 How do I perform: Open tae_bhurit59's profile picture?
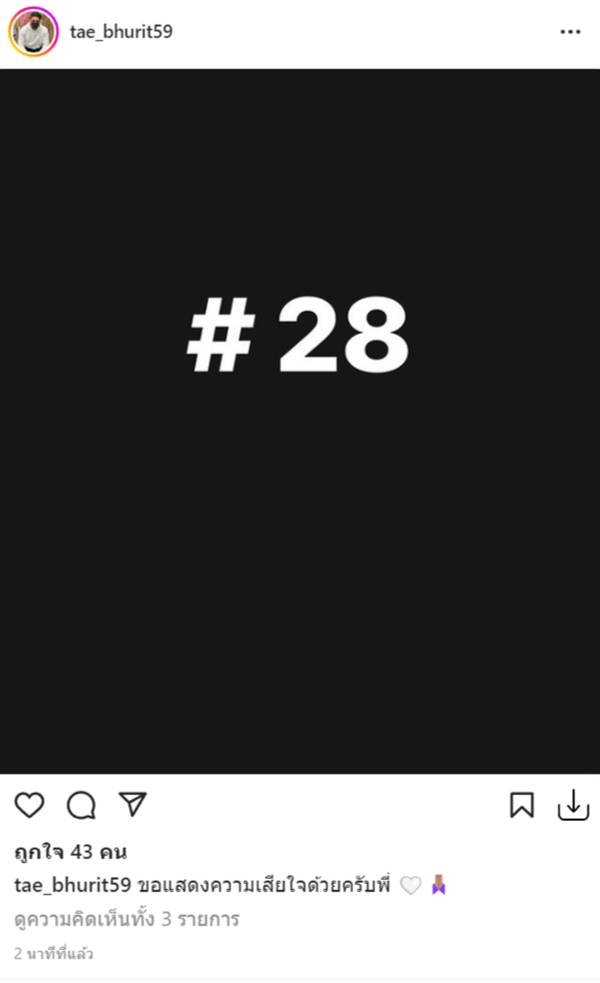[33, 32]
